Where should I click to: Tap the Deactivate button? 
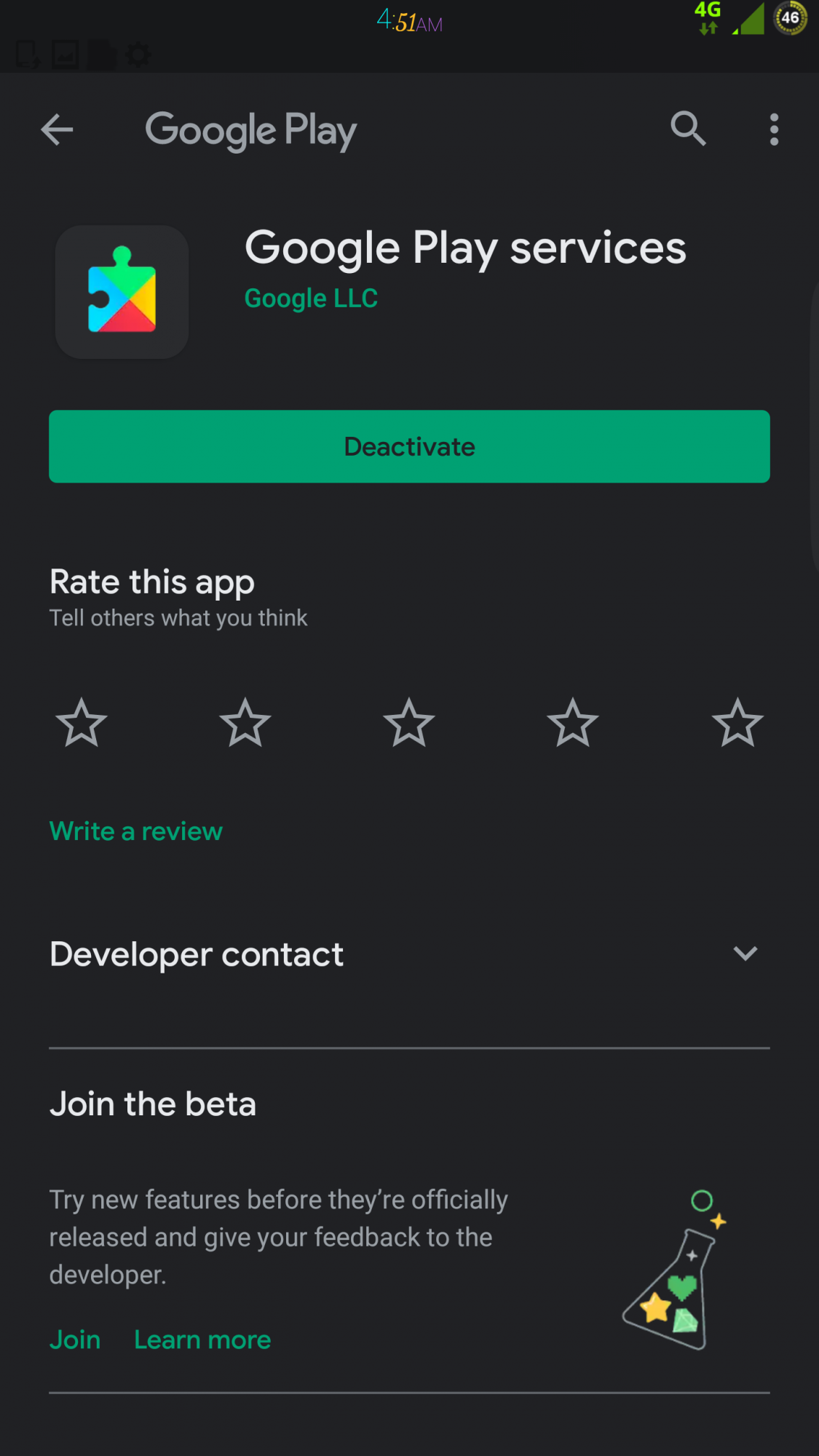[409, 446]
